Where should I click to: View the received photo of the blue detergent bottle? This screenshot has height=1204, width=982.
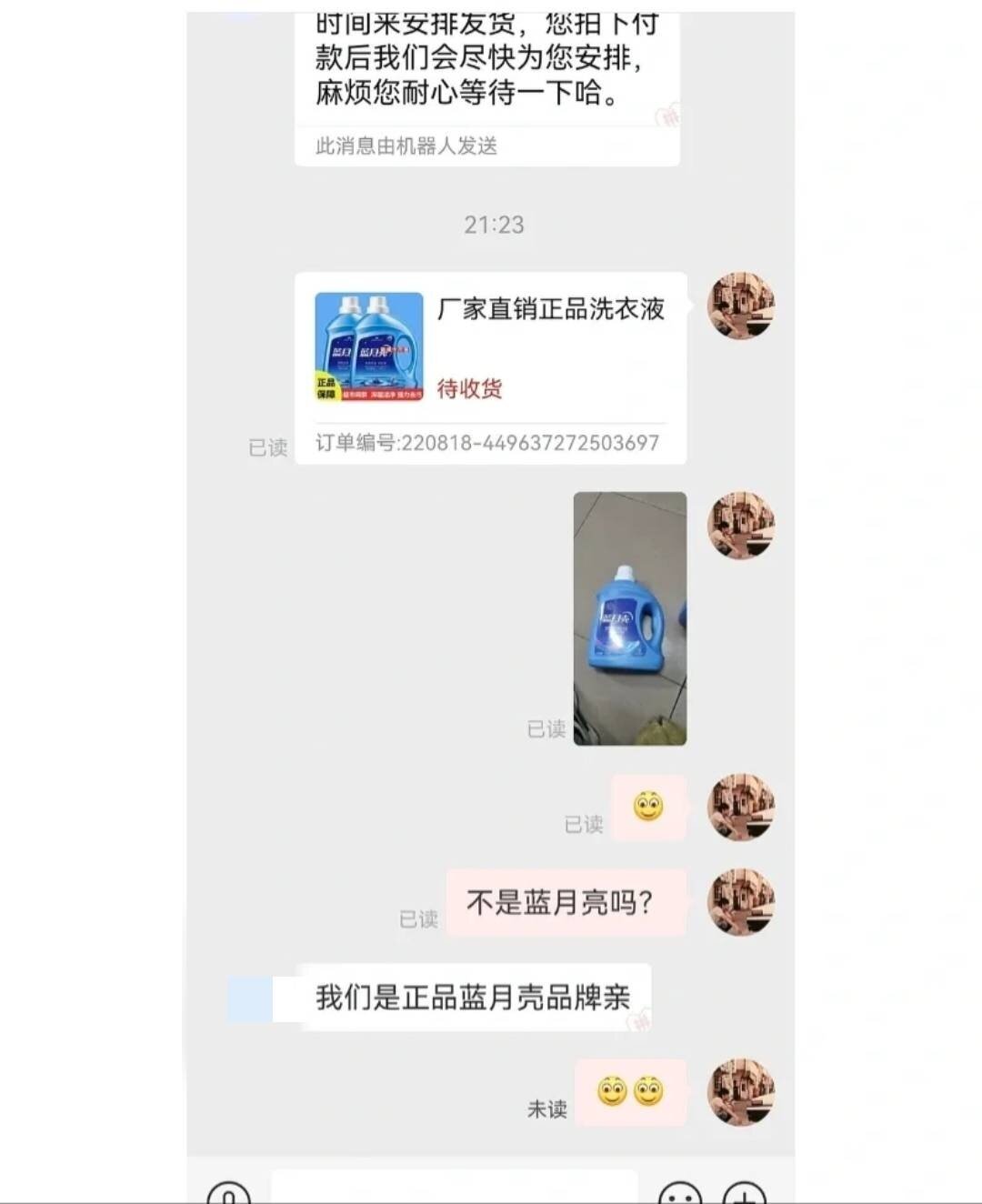(x=631, y=618)
